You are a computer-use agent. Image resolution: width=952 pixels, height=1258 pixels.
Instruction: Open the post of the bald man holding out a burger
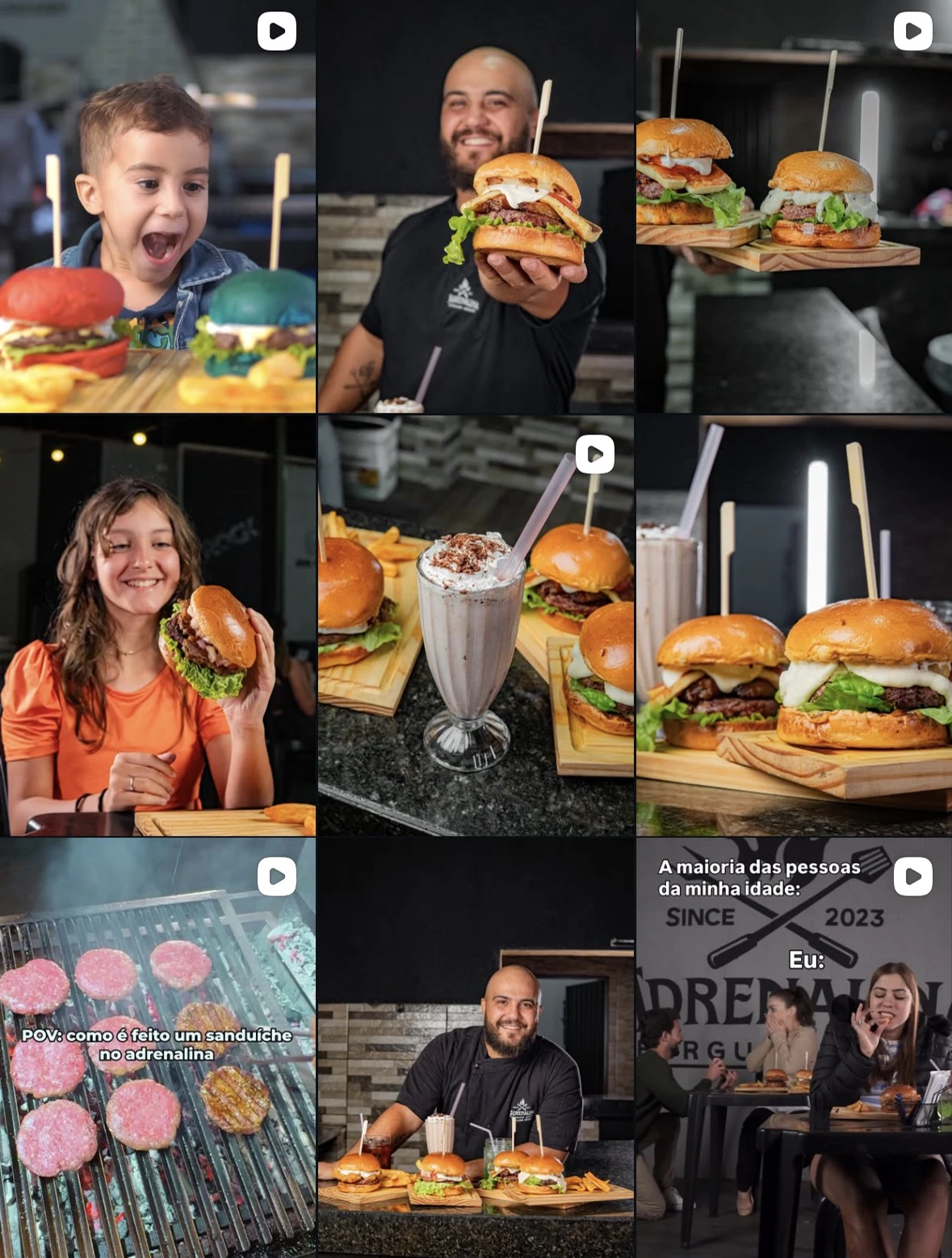pos(476,207)
